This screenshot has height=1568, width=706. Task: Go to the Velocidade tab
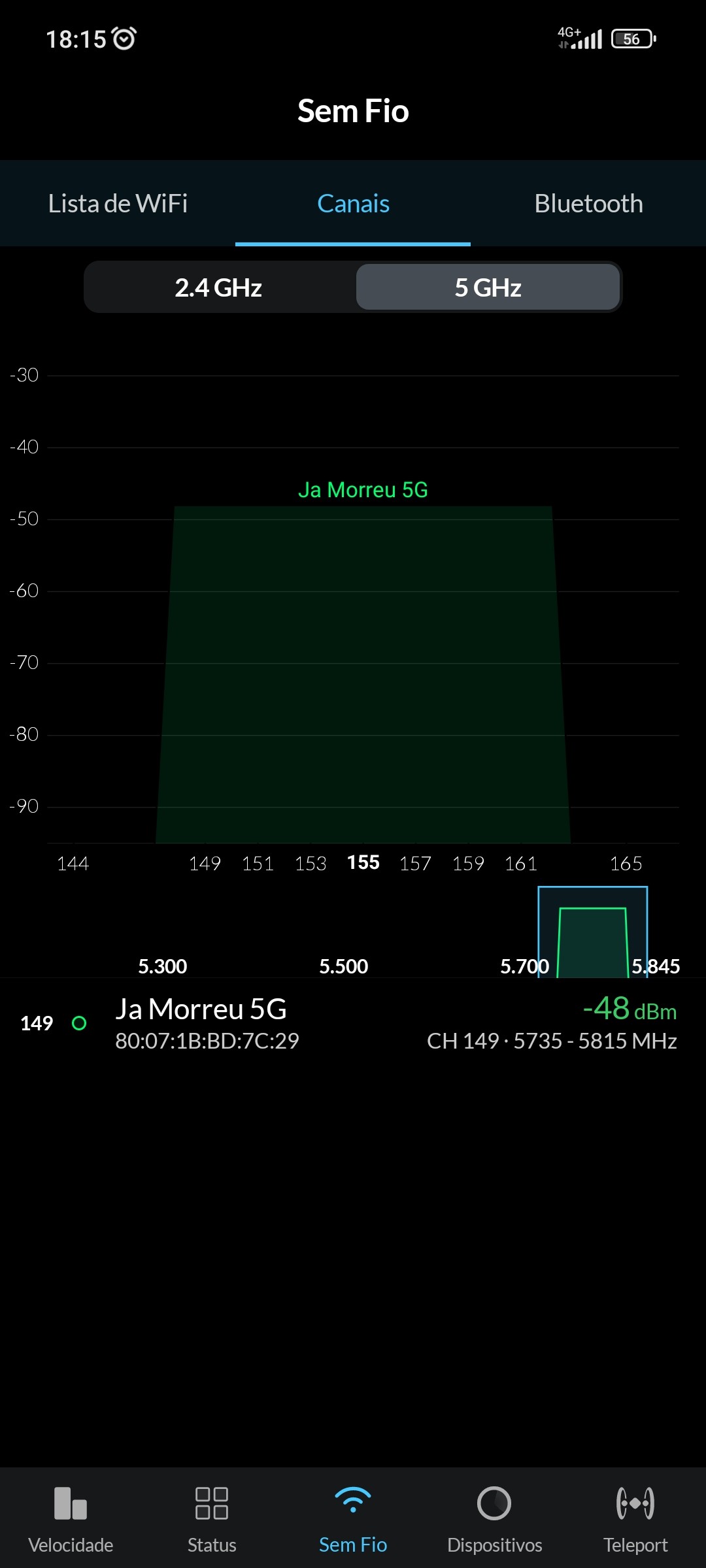71,1517
